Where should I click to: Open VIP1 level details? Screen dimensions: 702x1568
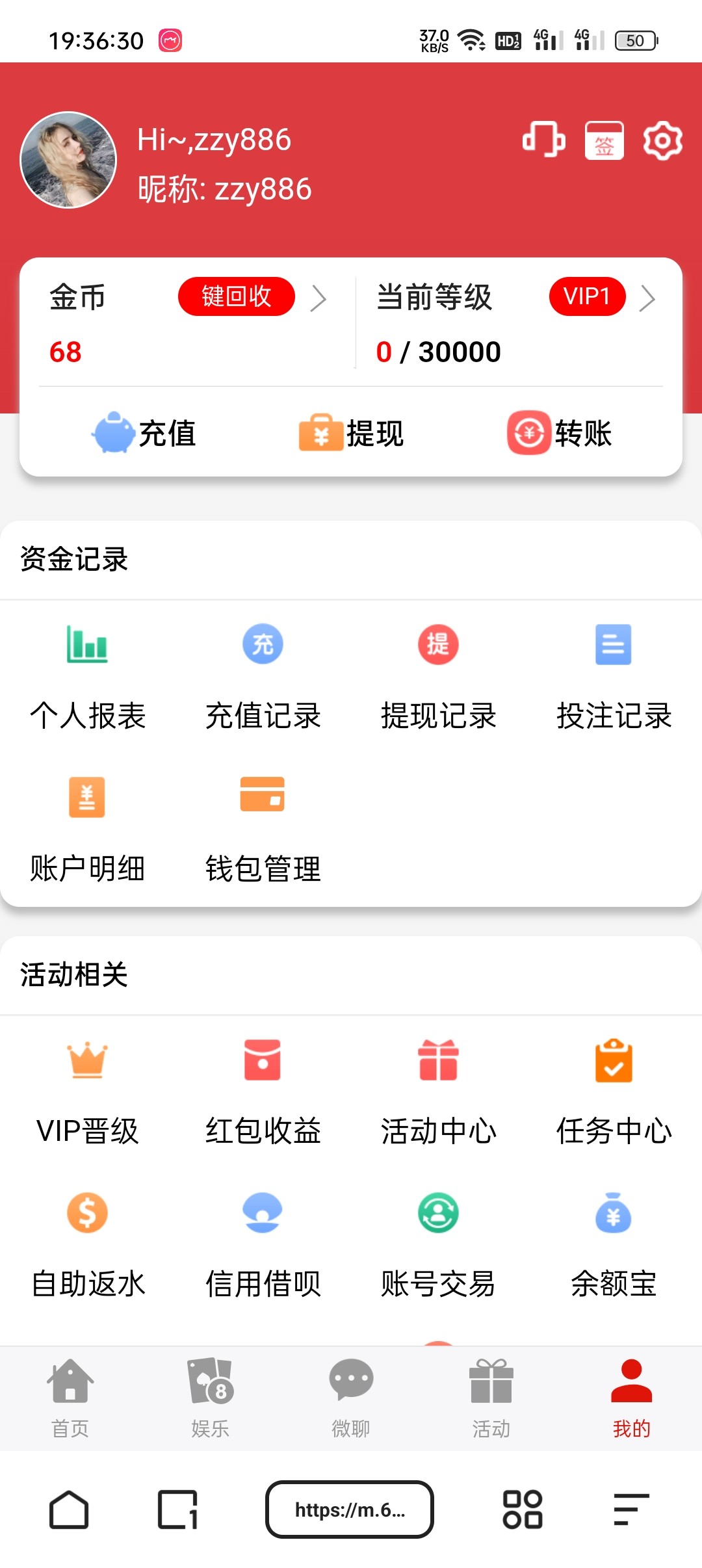tap(587, 297)
